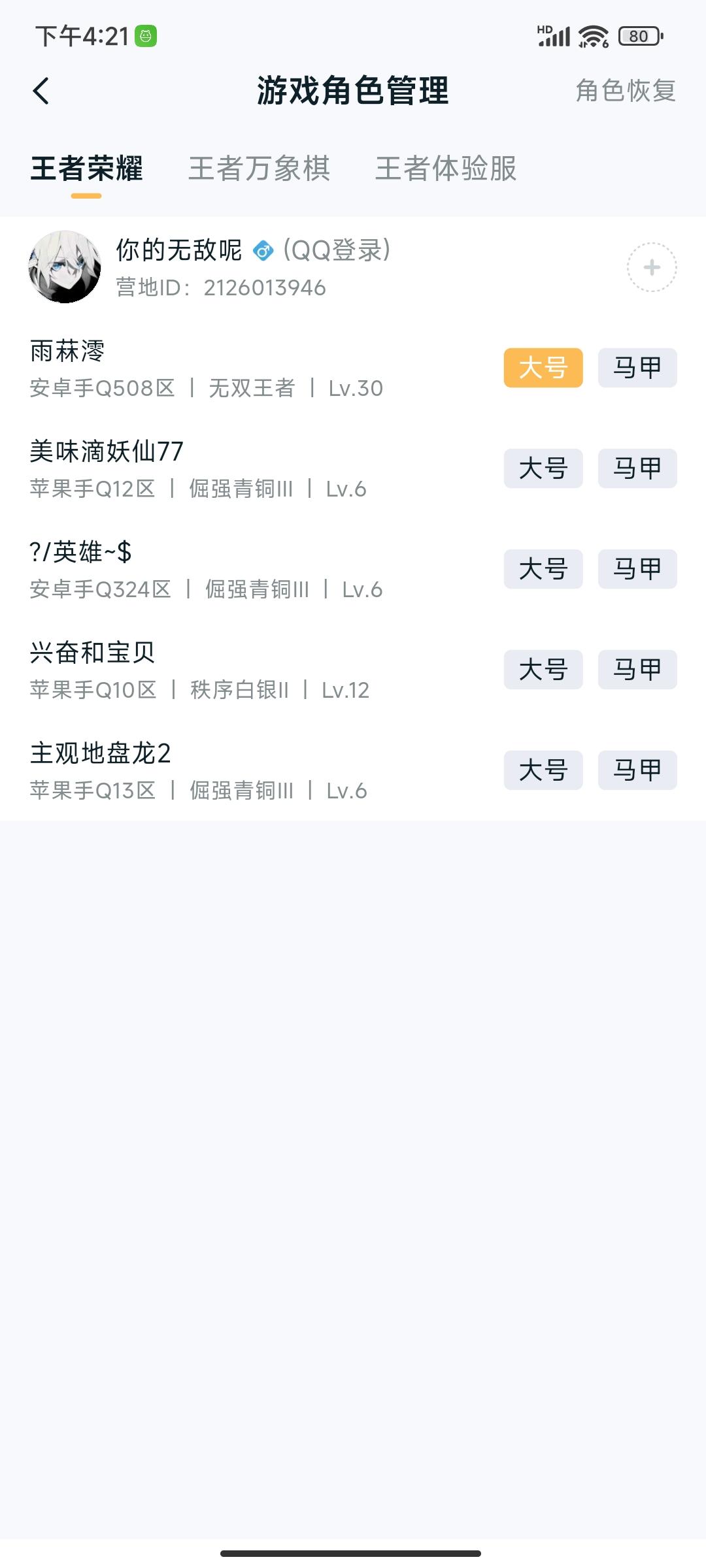
Task: Toggle 大号 status for 雨菻澪
Action: coord(543,368)
